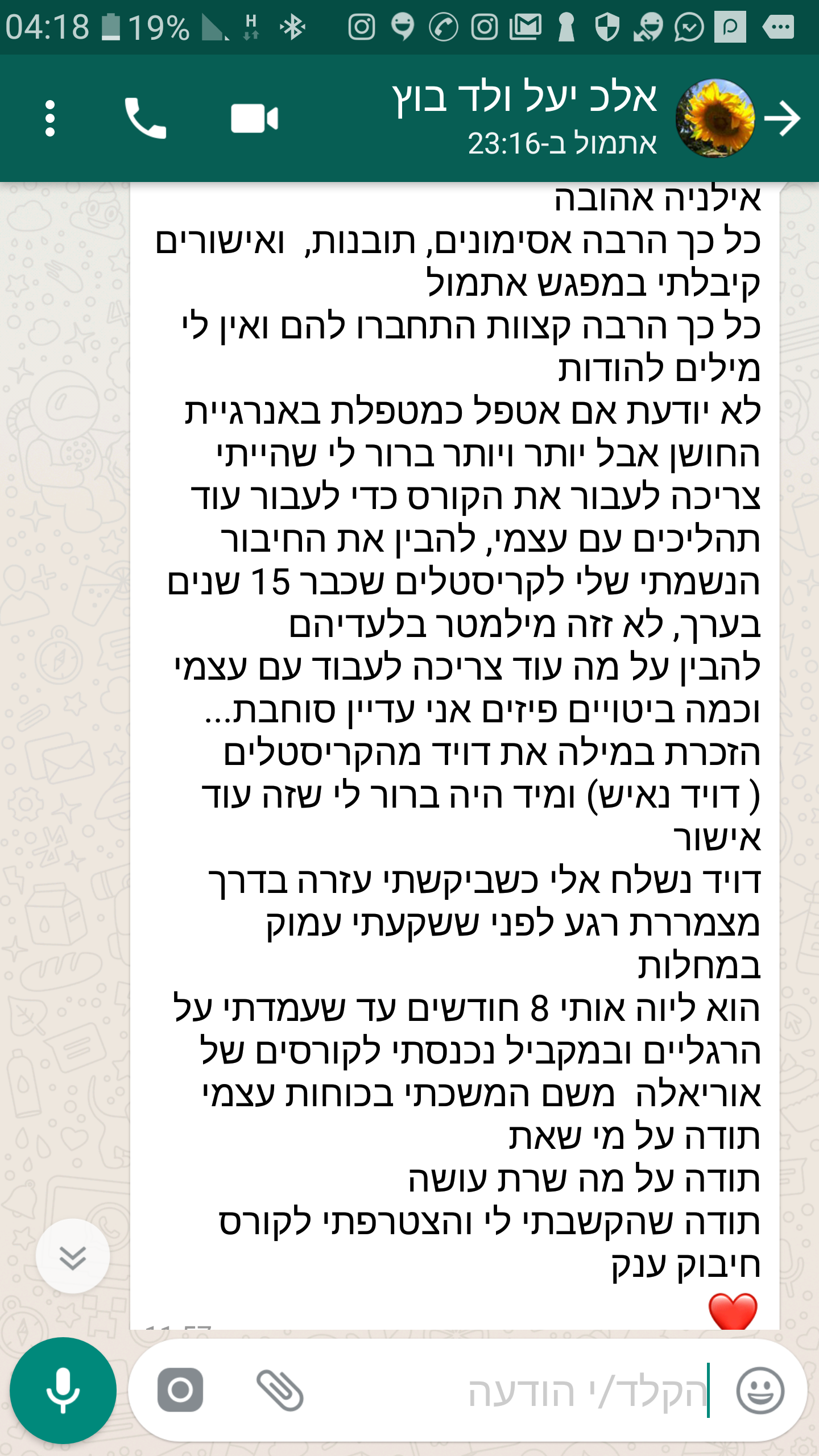Viewport: 819px width, 1456px height.
Task: Open the camera from the message bar
Action: [180, 1390]
